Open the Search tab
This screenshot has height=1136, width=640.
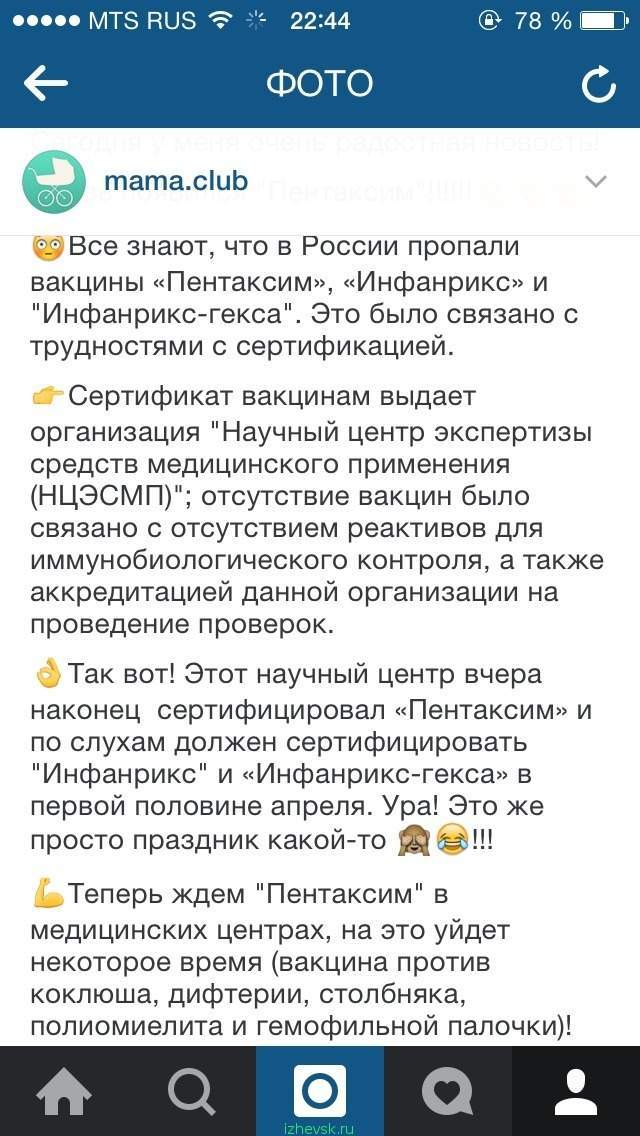tap(192, 1091)
